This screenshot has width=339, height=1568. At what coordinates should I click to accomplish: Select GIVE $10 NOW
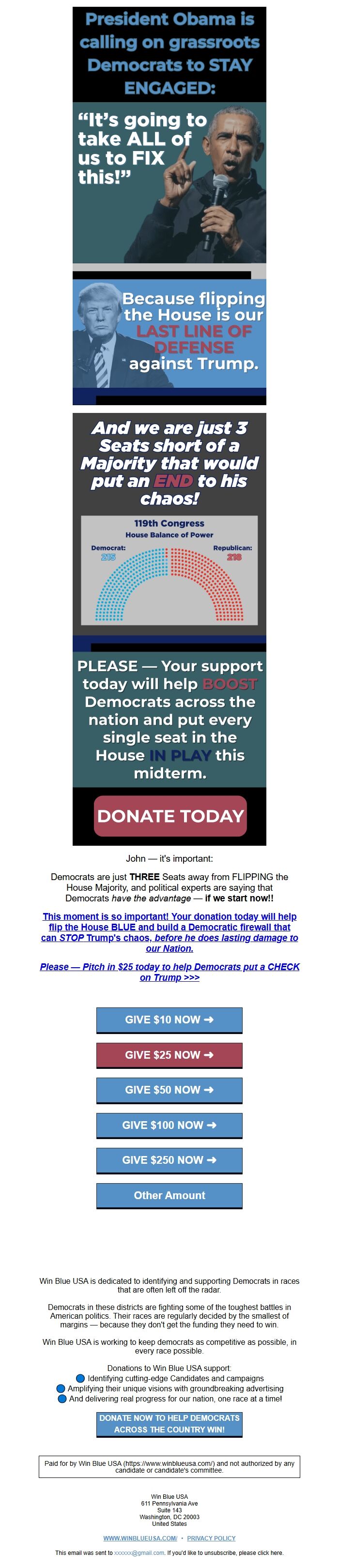coord(169,1020)
